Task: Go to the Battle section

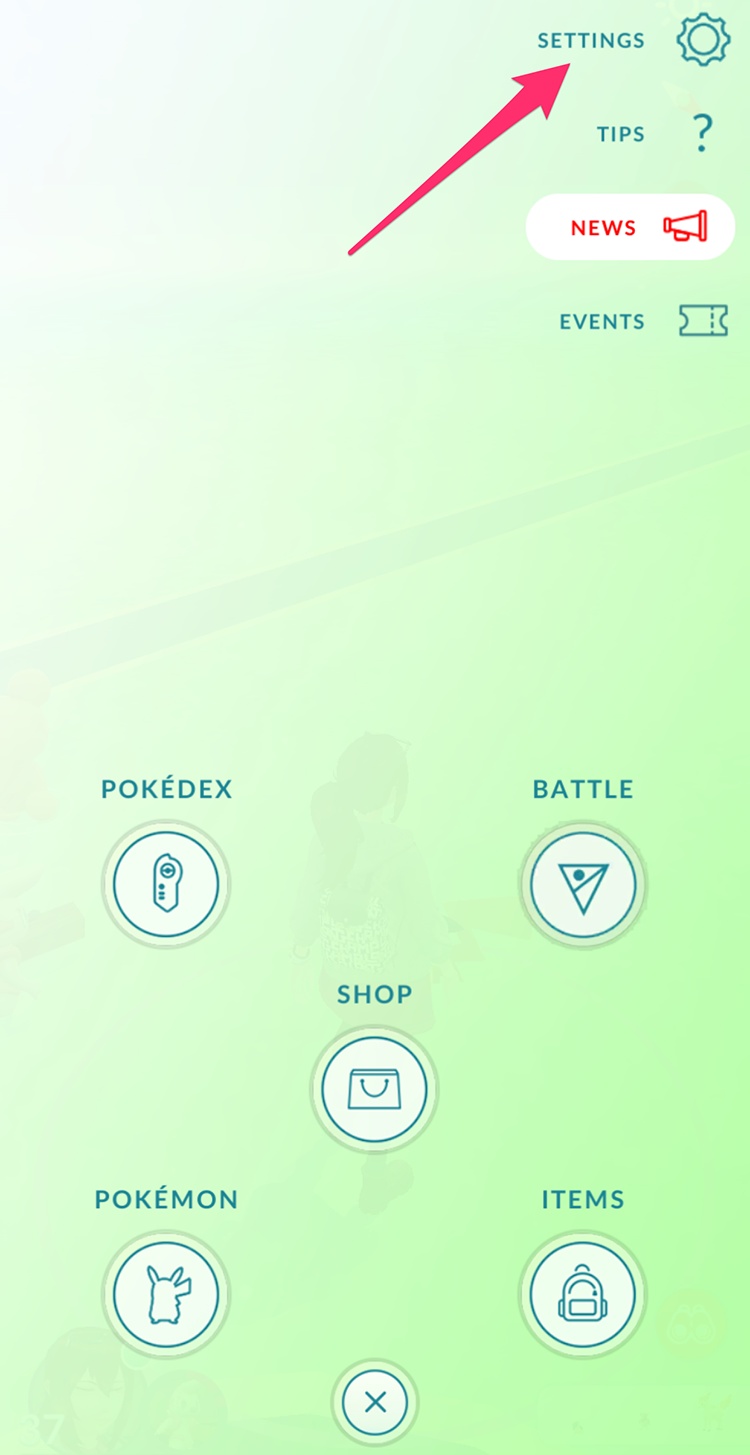Action: click(x=583, y=884)
